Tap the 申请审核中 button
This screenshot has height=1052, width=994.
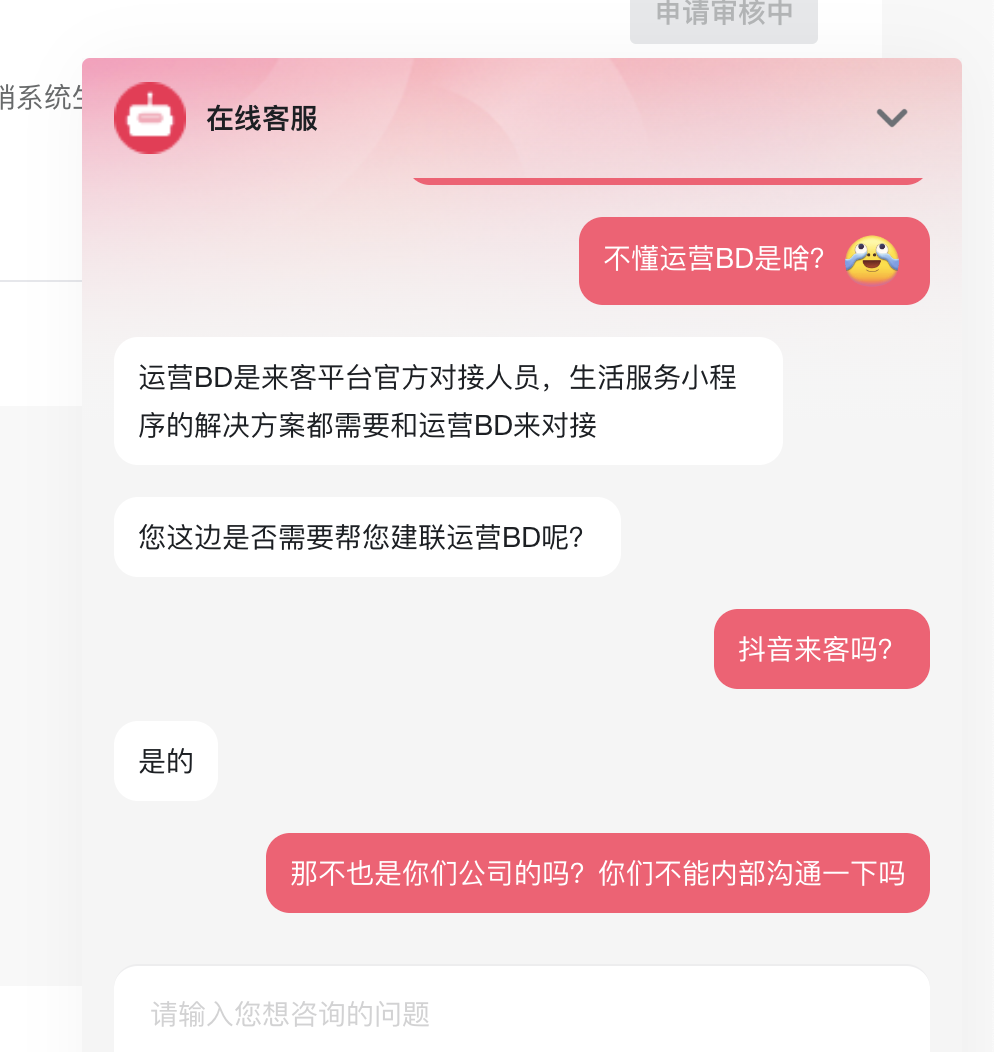tap(723, 17)
